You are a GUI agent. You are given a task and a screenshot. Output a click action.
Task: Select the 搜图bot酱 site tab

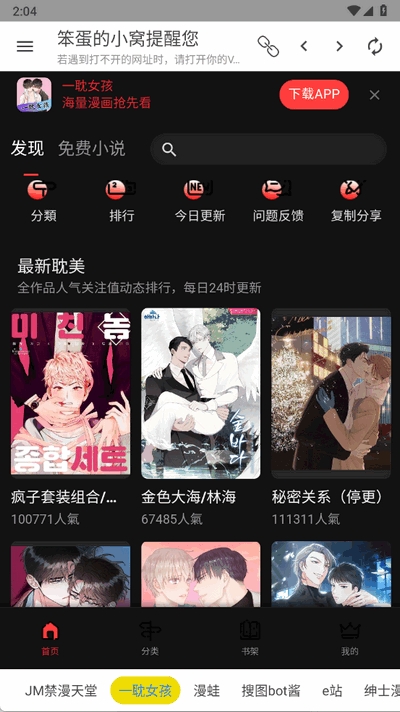click(x=271, y=691)
